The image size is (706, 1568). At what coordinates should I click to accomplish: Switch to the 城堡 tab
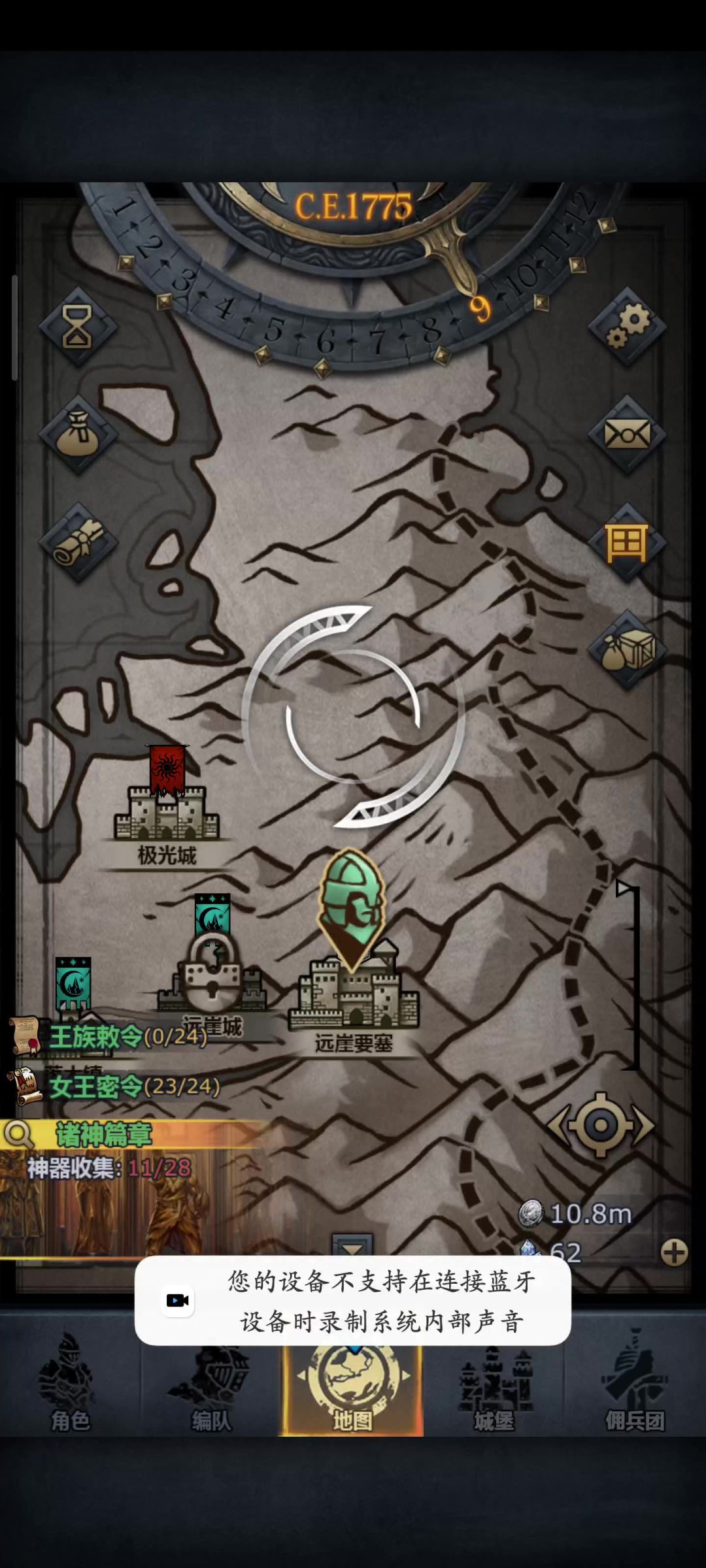[x=494, y=1382]
